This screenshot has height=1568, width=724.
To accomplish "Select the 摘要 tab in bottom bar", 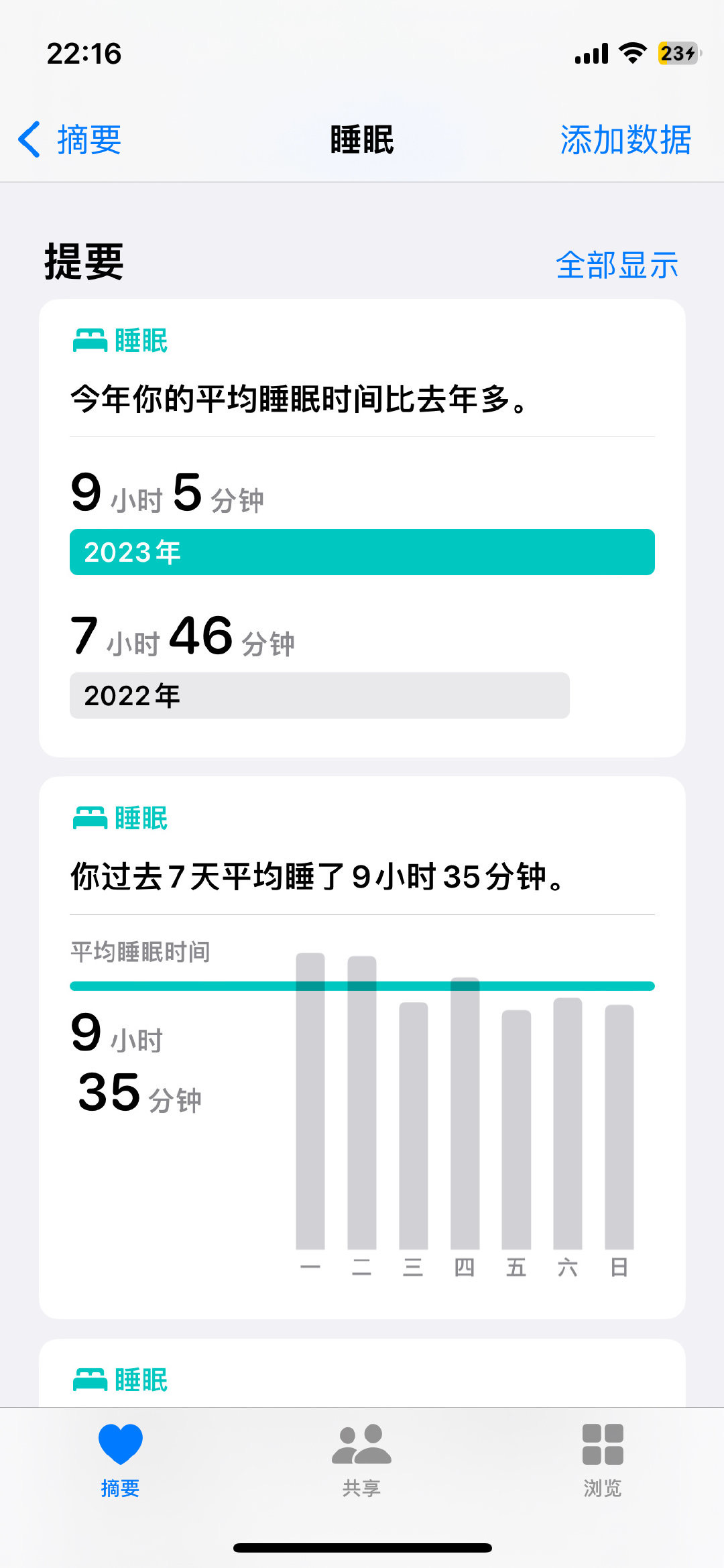I will pos(121,1460).
